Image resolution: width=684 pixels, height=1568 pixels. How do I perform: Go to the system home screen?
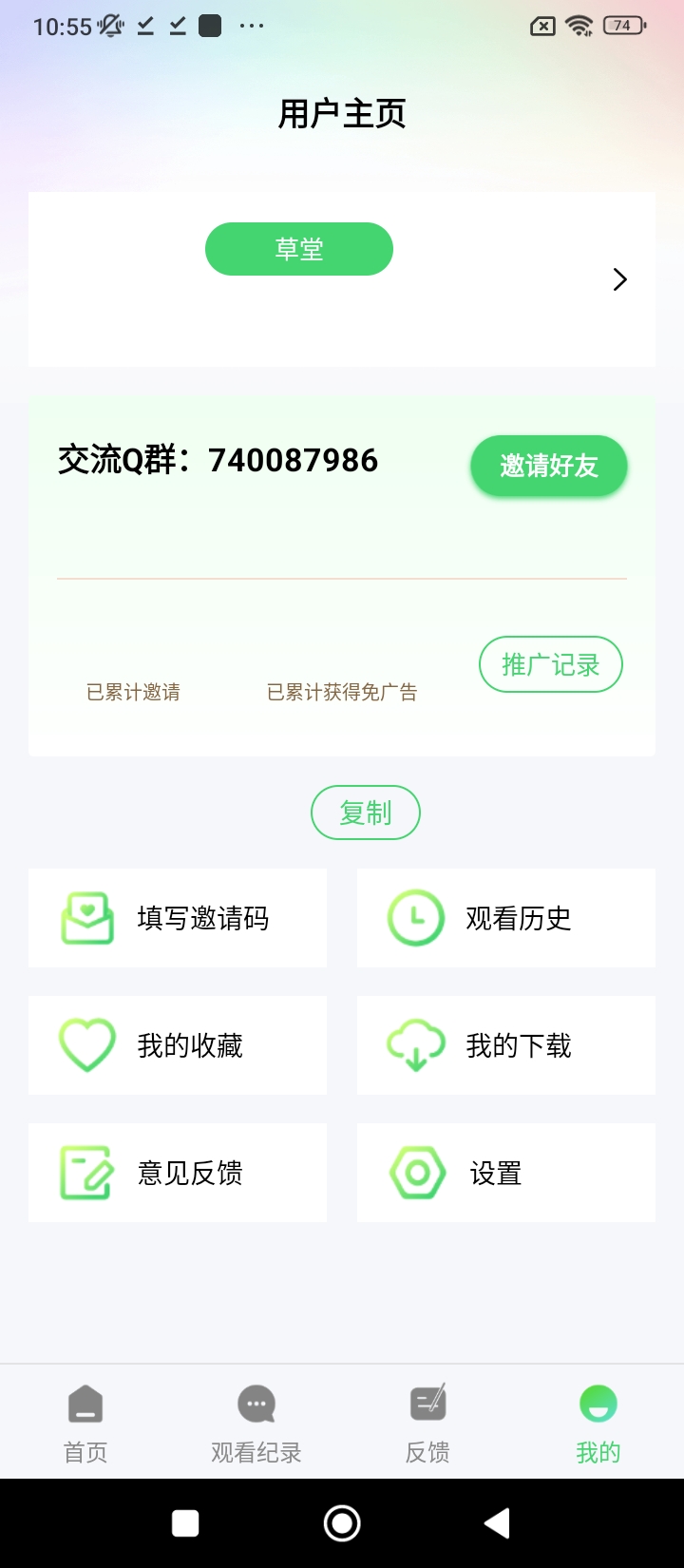[x=342, y=1523]
